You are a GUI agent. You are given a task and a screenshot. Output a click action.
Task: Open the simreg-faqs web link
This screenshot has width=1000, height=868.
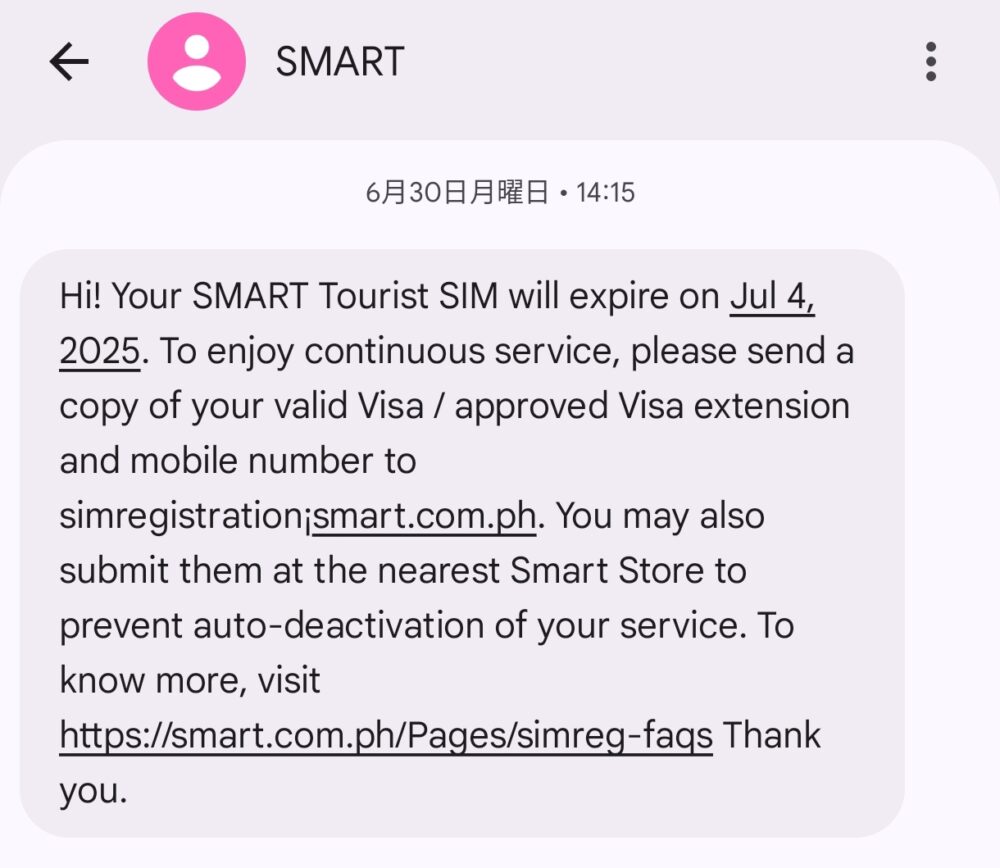[386, 736]
